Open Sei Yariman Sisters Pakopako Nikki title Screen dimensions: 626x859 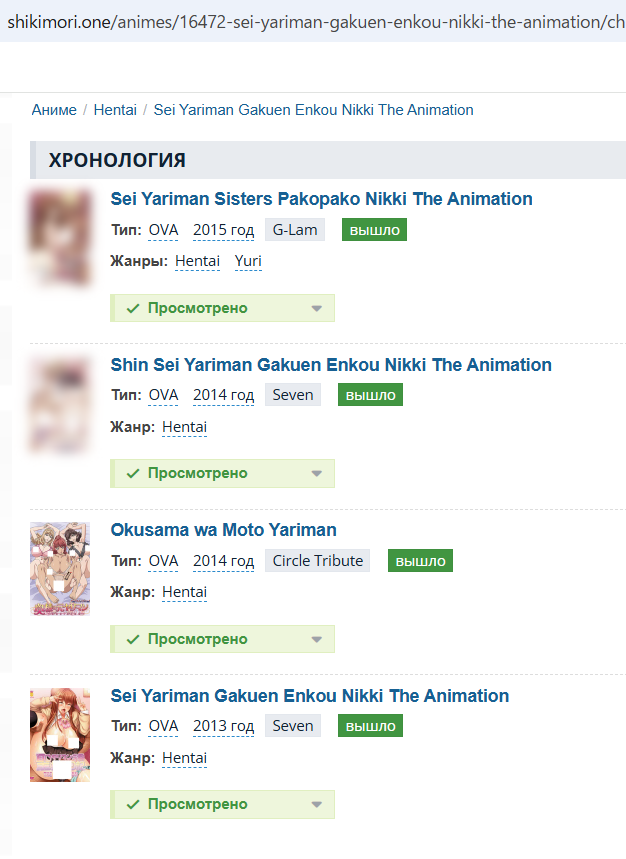click(x=321, y=199)
